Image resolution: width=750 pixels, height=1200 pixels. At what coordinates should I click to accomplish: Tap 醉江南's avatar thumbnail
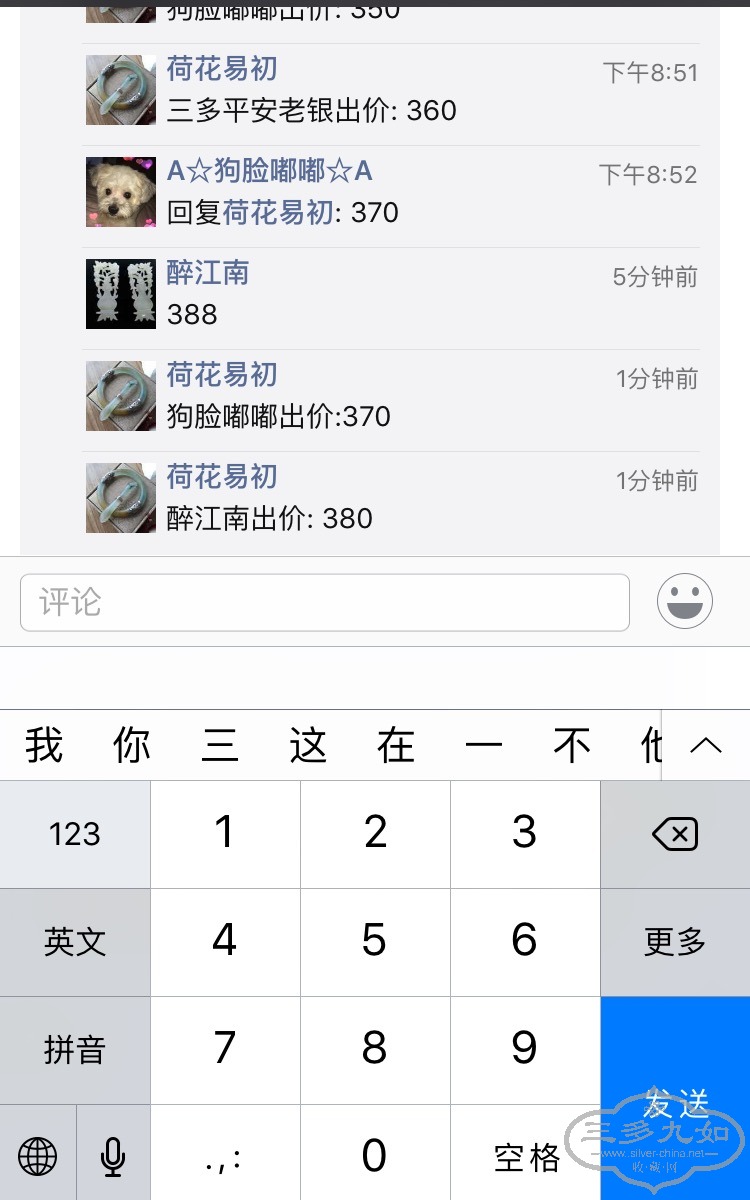(x=121, y=294)
